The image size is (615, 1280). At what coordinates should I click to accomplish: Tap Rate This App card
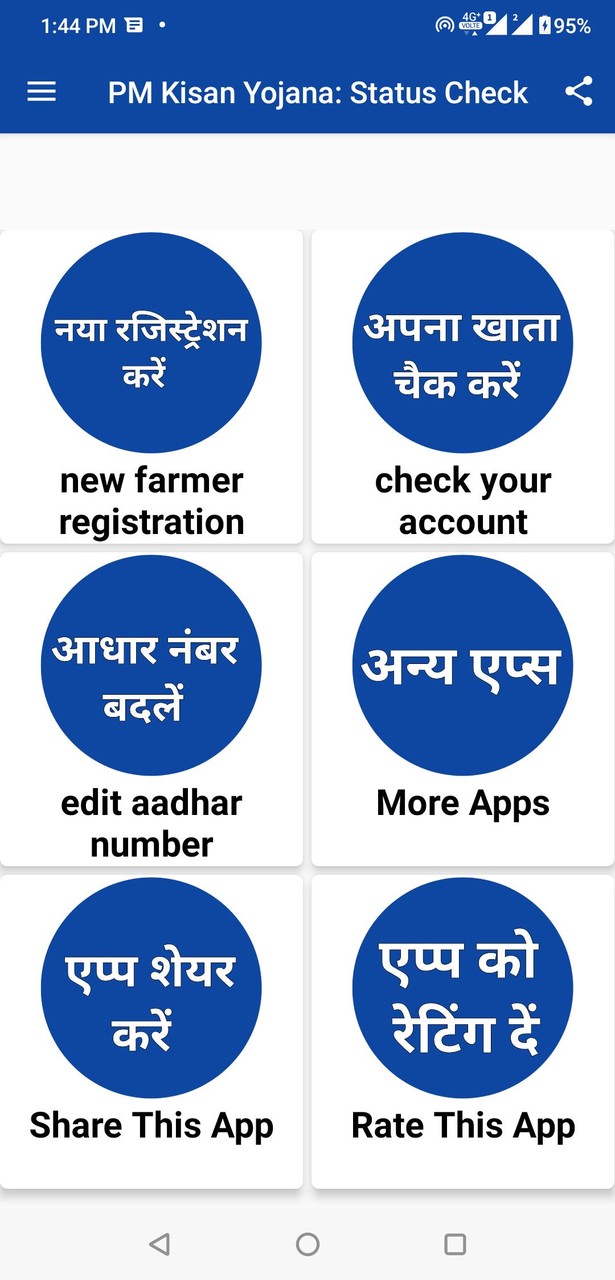click(463, 1032)
